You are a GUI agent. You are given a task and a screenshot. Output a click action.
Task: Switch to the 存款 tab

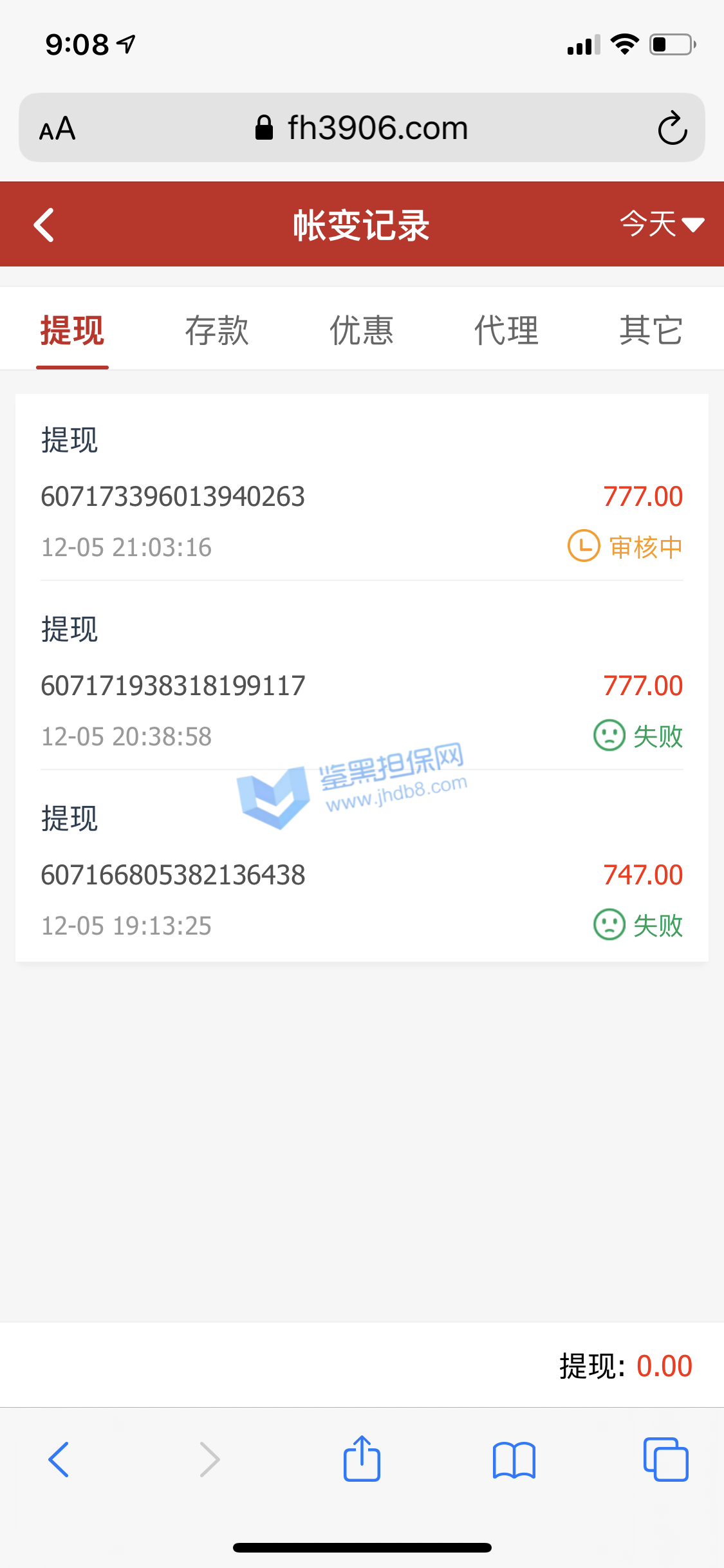point(217,331)
